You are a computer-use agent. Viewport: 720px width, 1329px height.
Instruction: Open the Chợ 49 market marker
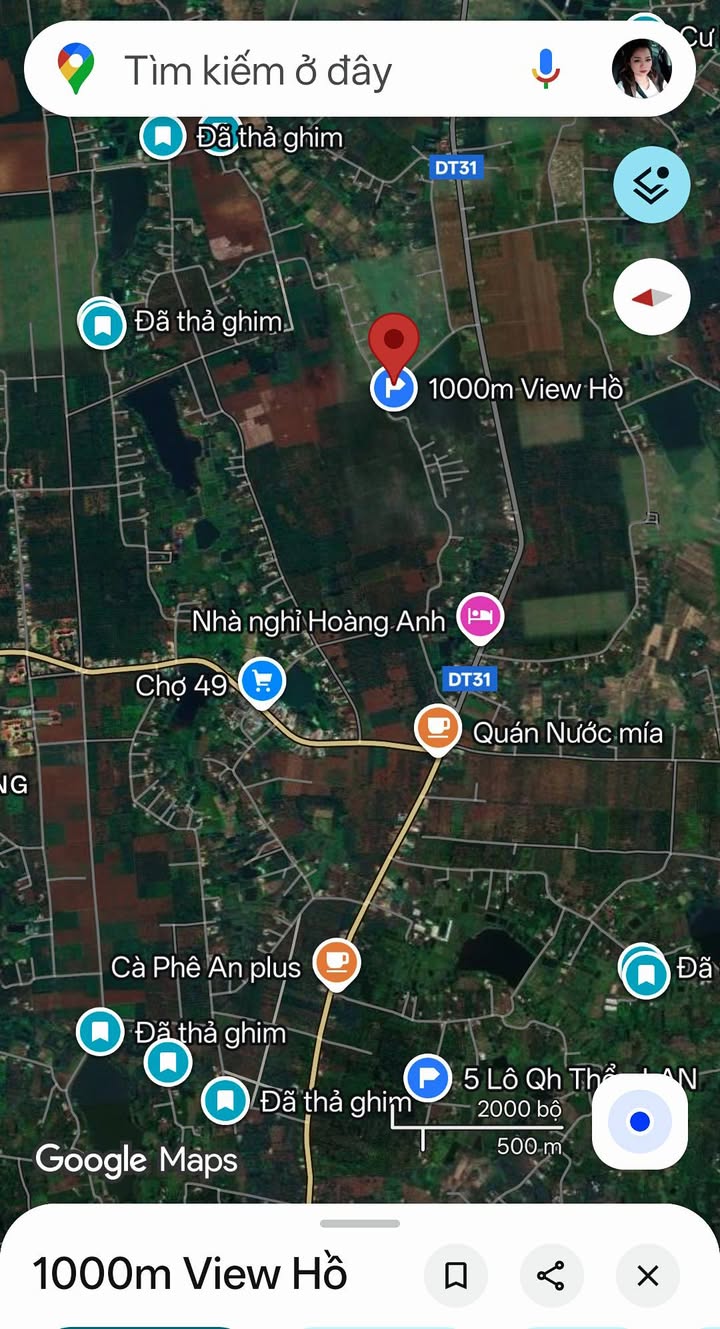coord(263,684)
